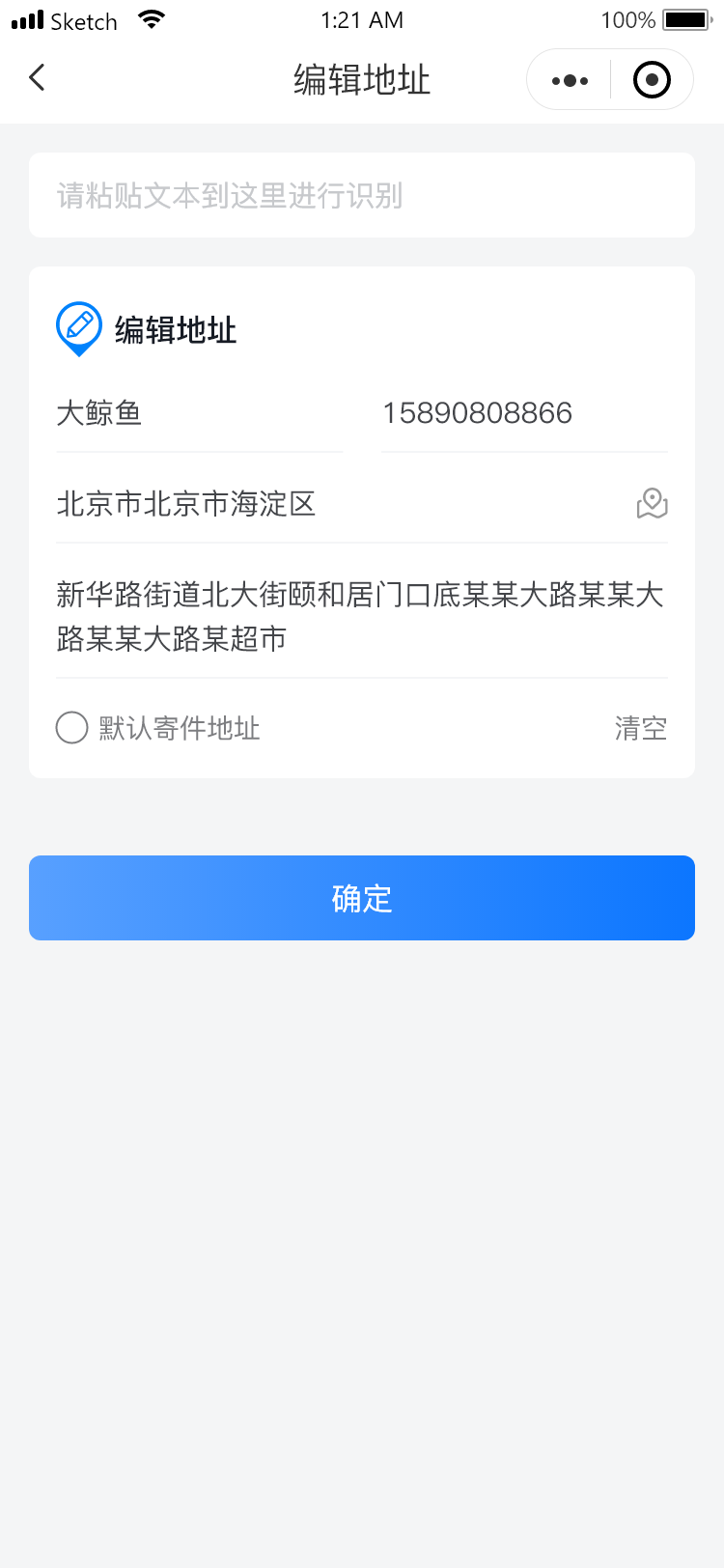Confirm the address with 确定
This screenshot has width=724, height=1568.
361,898
